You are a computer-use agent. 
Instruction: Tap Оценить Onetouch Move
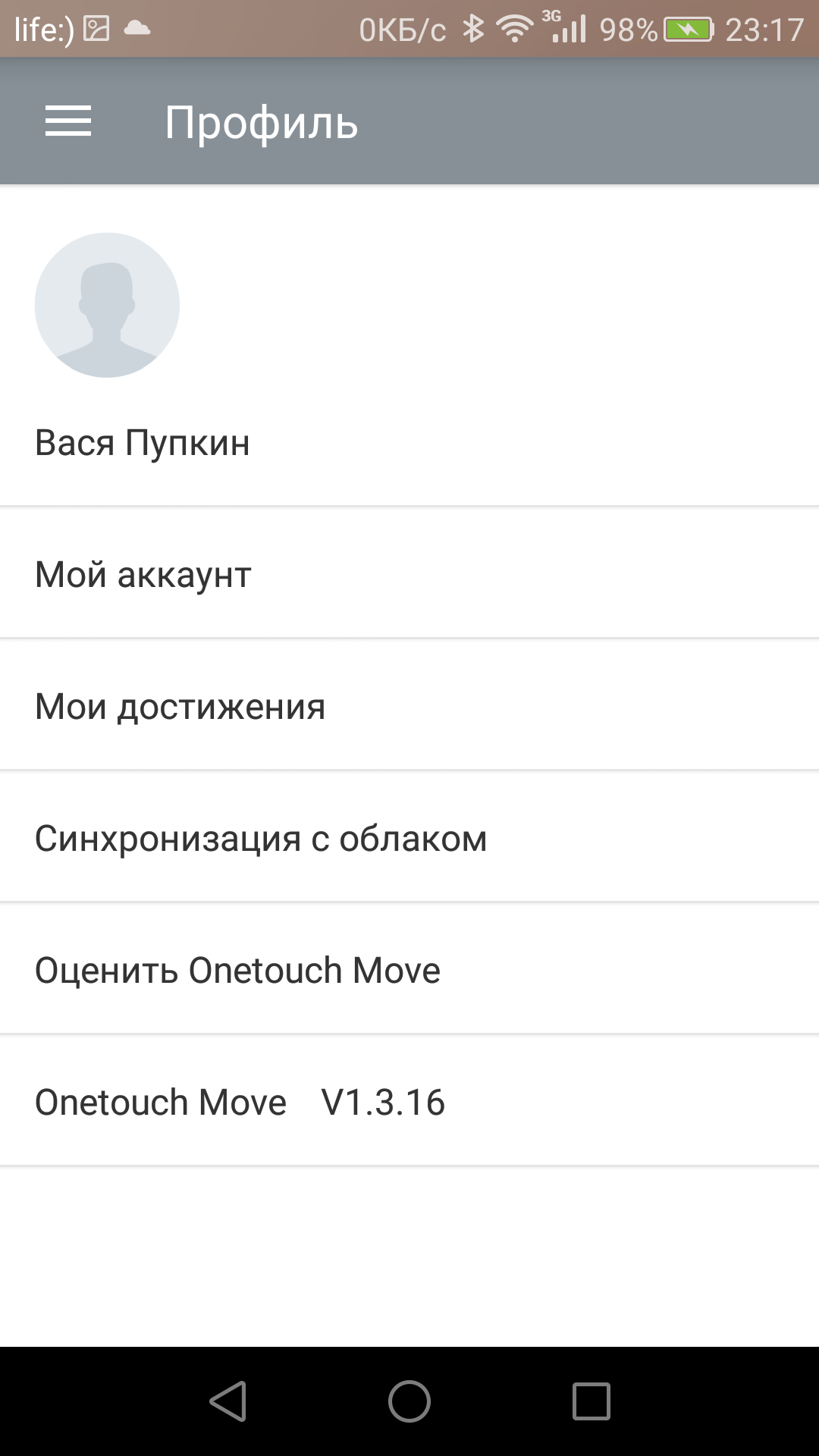pos(409,969)
